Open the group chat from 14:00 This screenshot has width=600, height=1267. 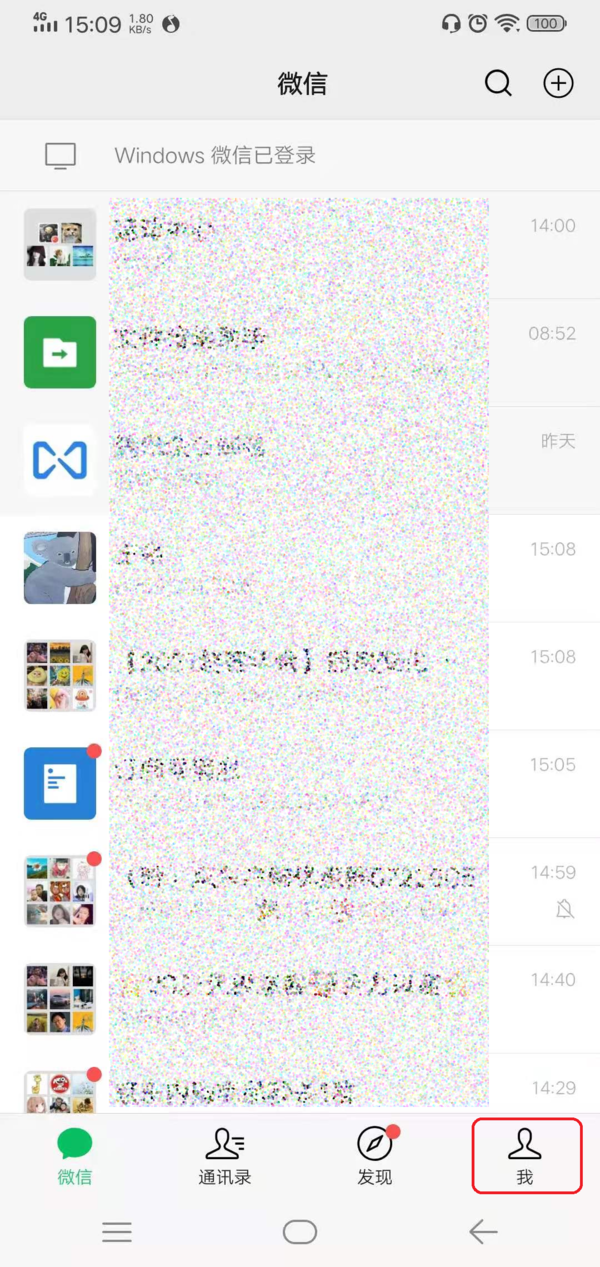pyautogui.click(x=300, y=244)
